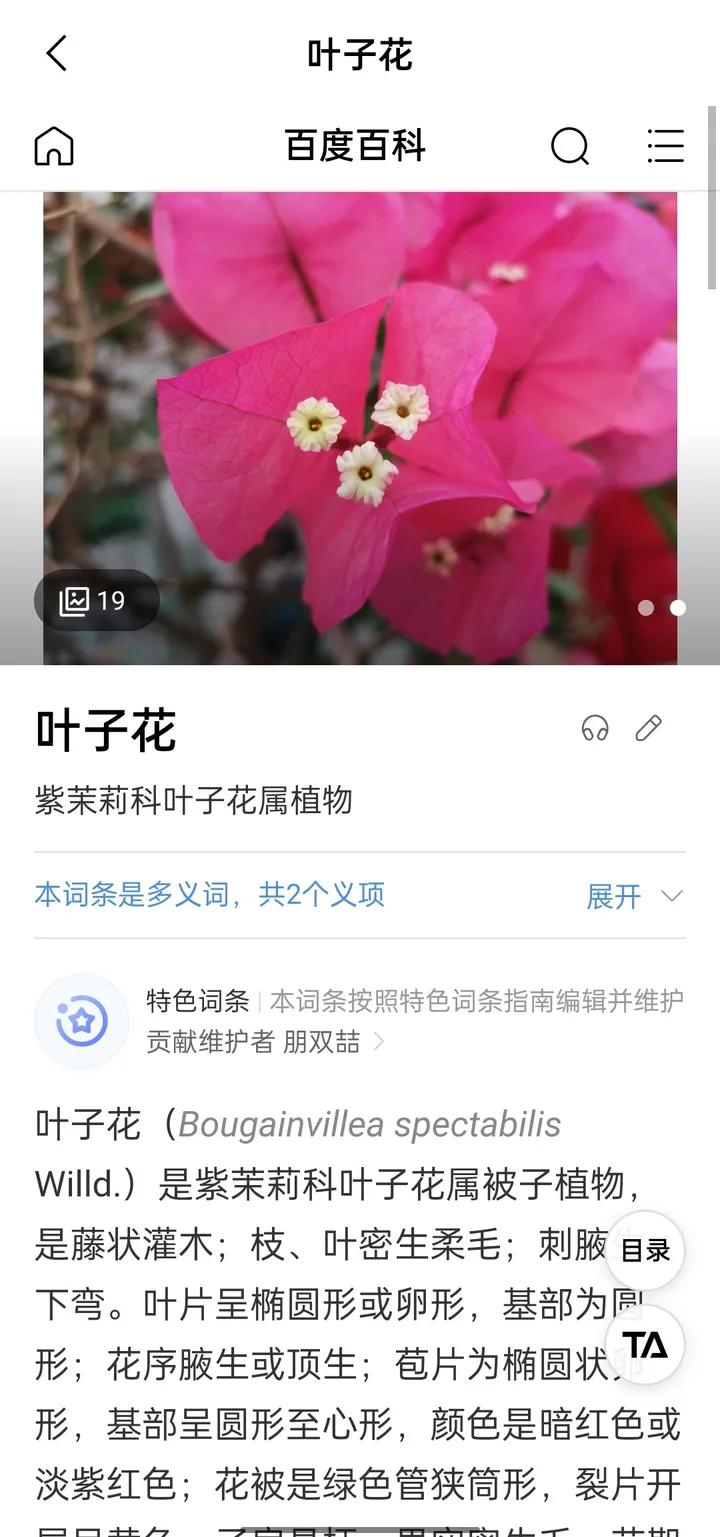Open the image gallery via the 19 photos badge
720x1537 pixels.
[96, 600]
